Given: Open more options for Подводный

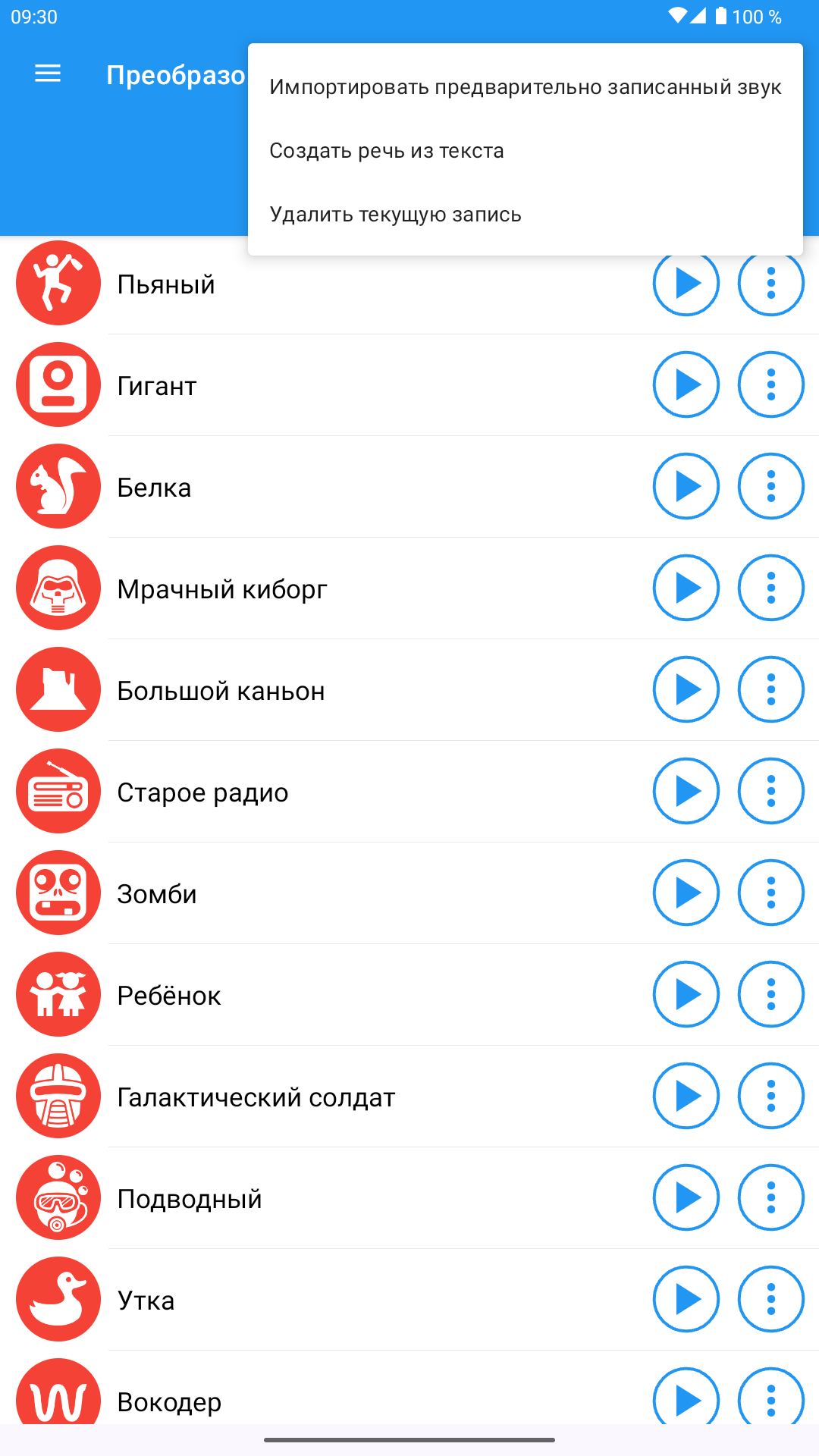Looking at the screenshot, I should (x=771, y=1197).
